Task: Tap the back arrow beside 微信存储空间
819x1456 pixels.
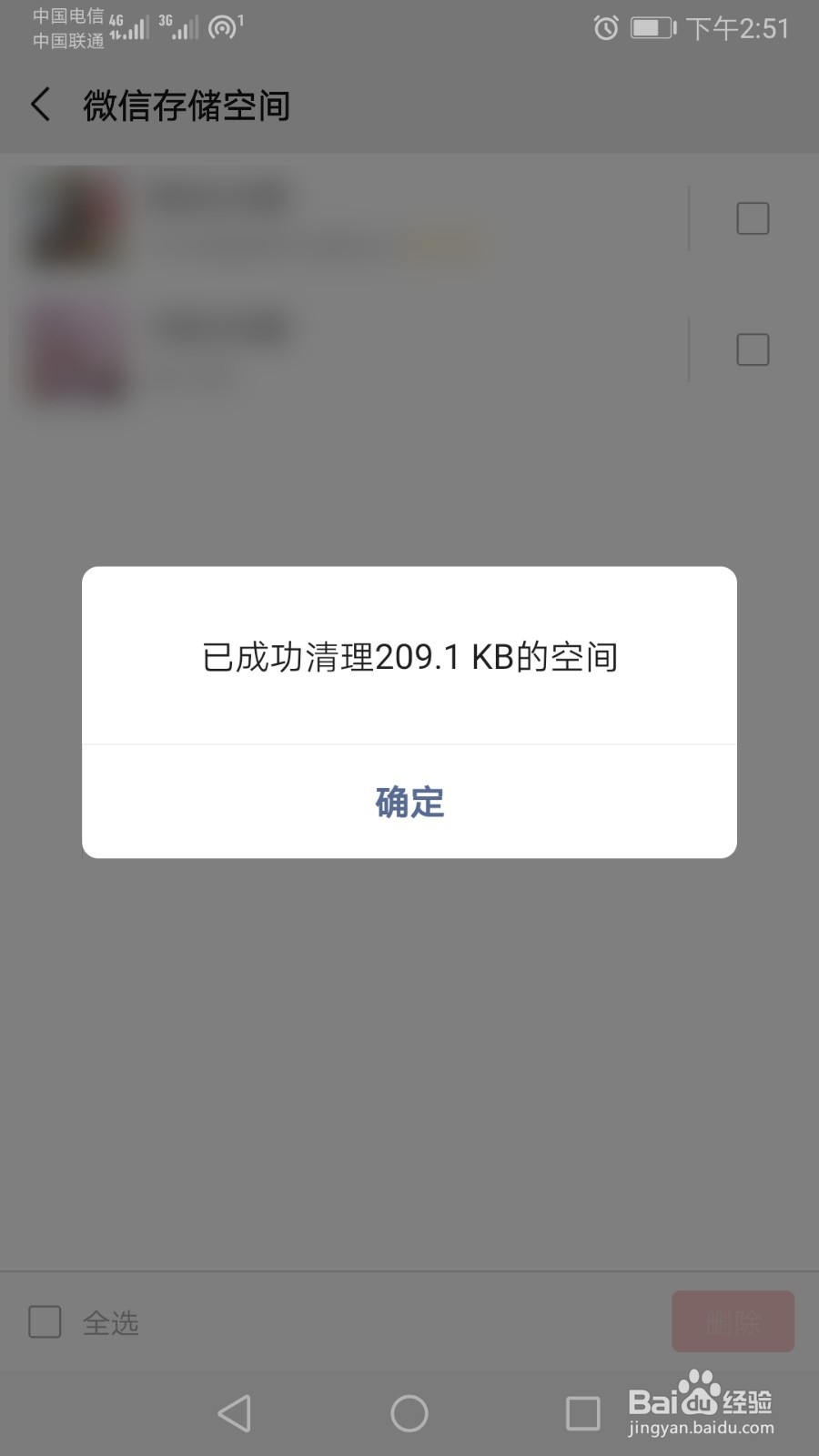Action: (38, 106)
